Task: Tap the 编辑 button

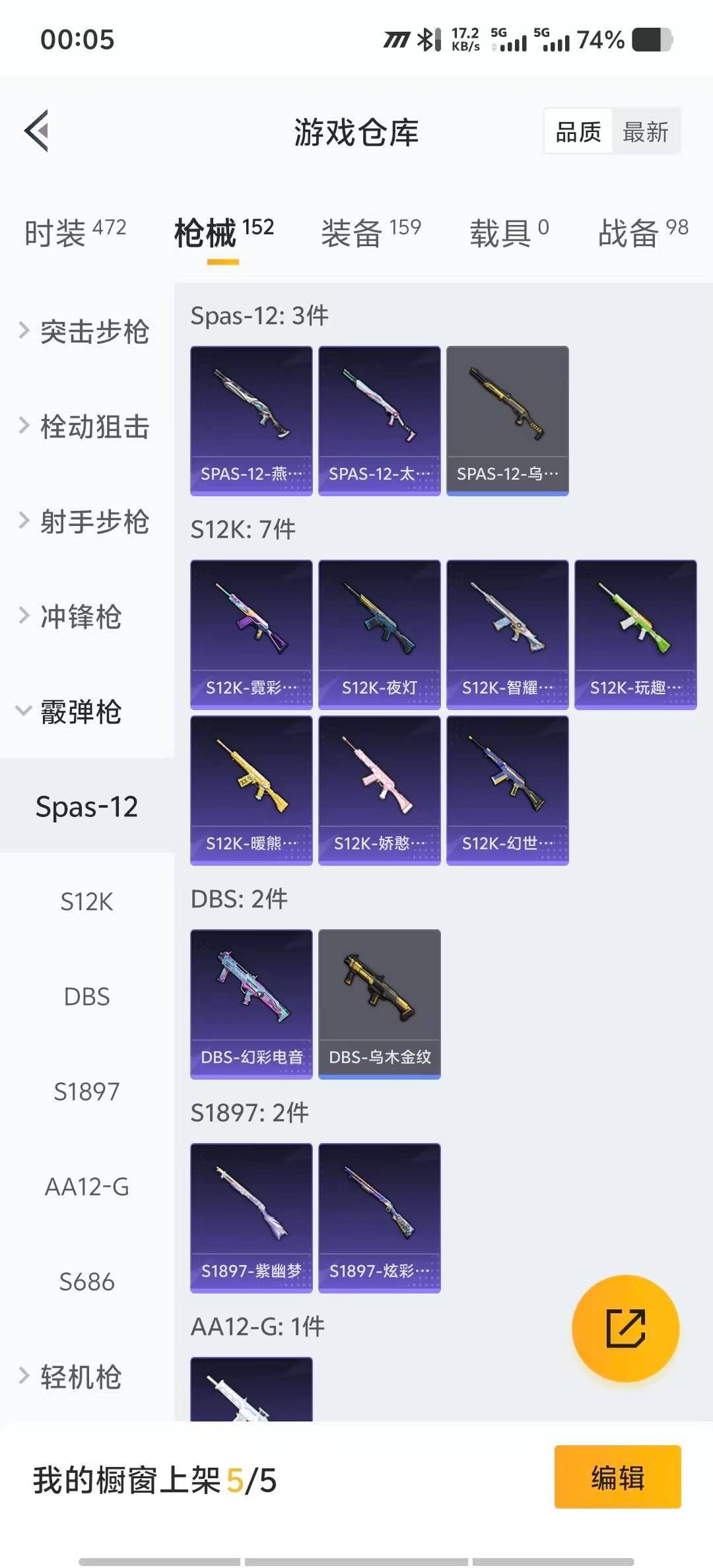Action: [x=617, y=1477]
